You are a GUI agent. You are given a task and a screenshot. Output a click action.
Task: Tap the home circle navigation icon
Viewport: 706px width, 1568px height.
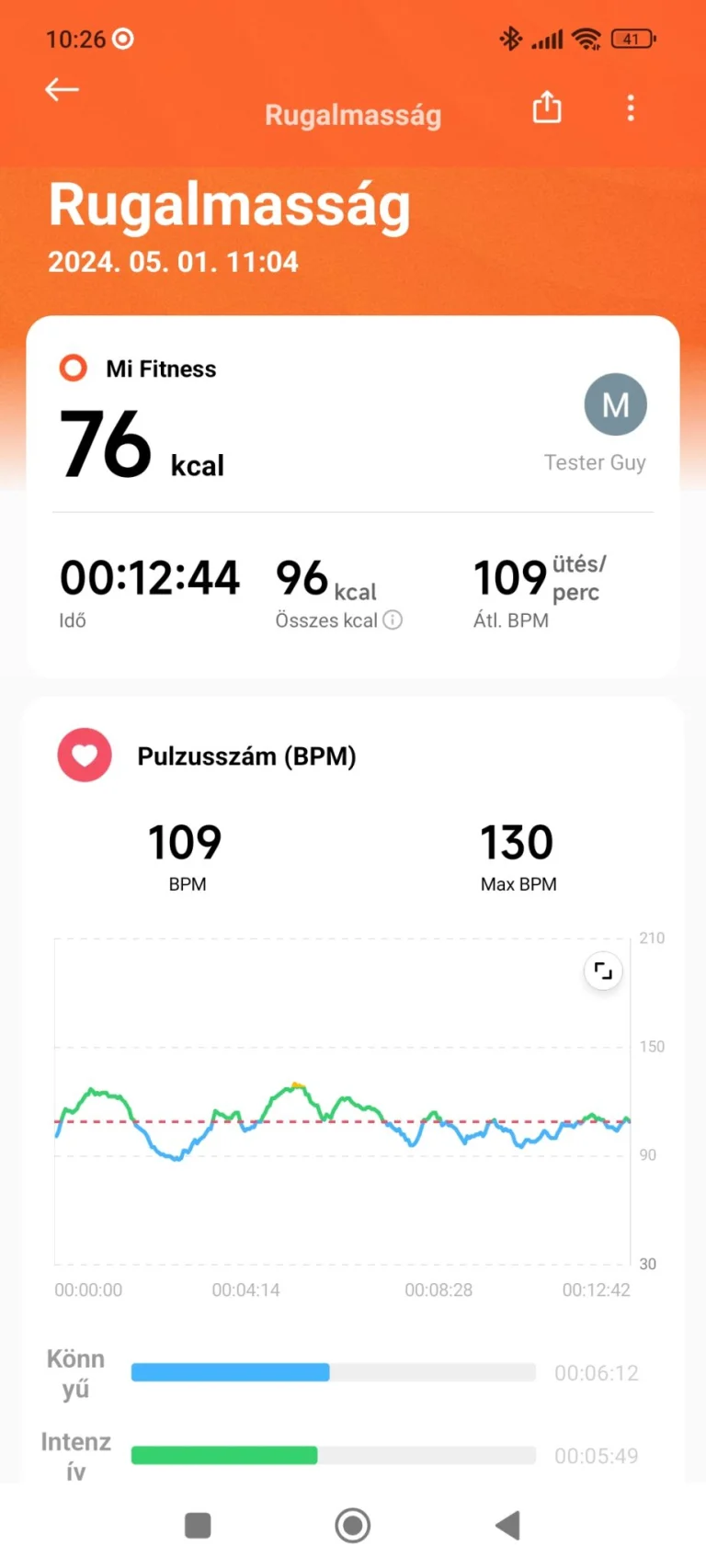pos(352,1525)
